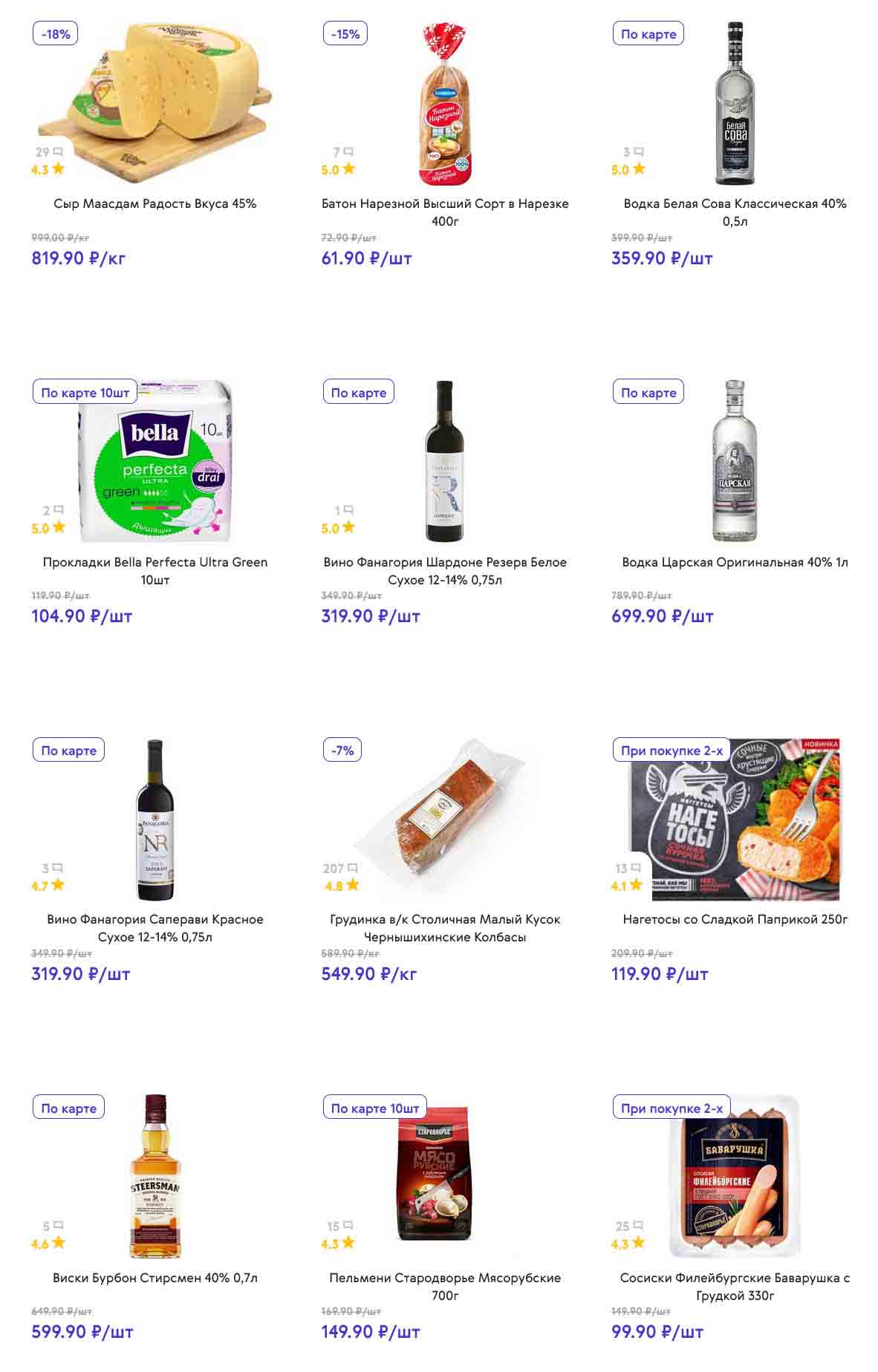View Пельмени Стародворье Мясорубские 700г
Image resolution: width=878 pixels, height=1372 pixels.
pos(445,1286)
